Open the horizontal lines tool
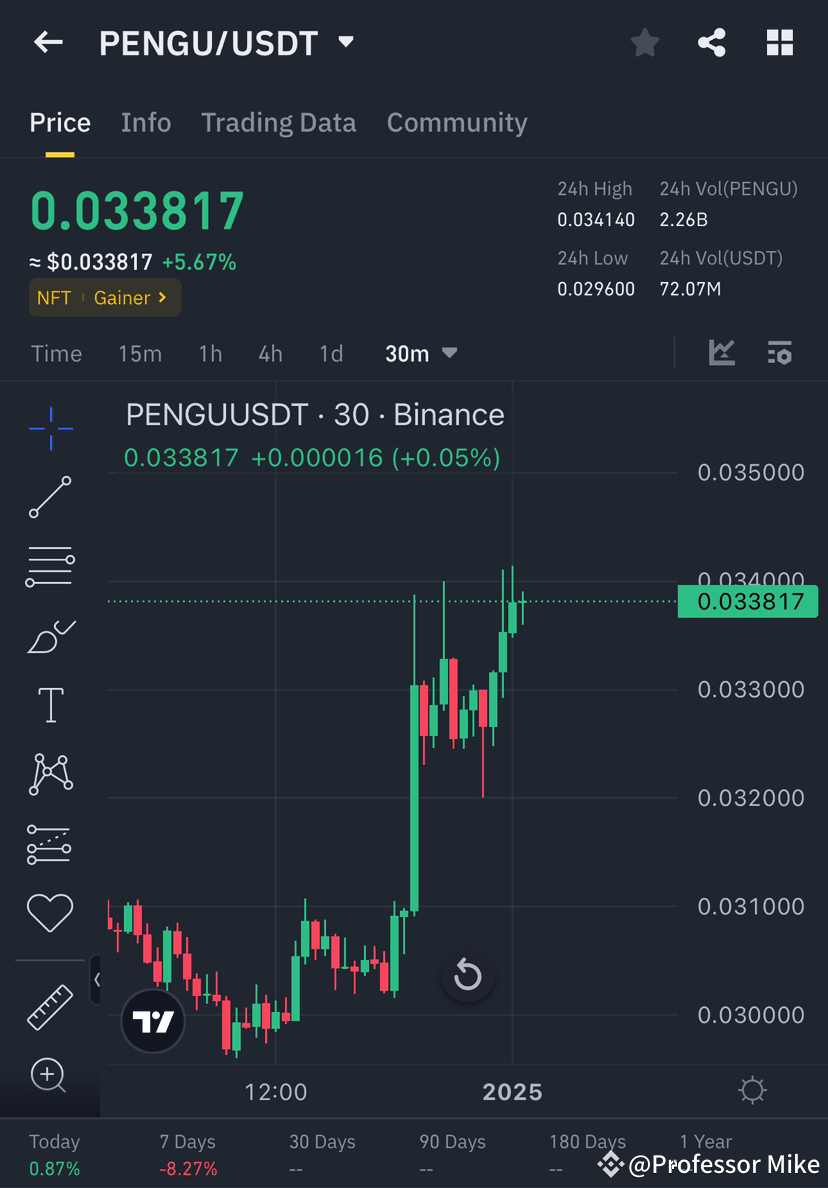This screenshot has height=1188, width=828. click(49, 566)
